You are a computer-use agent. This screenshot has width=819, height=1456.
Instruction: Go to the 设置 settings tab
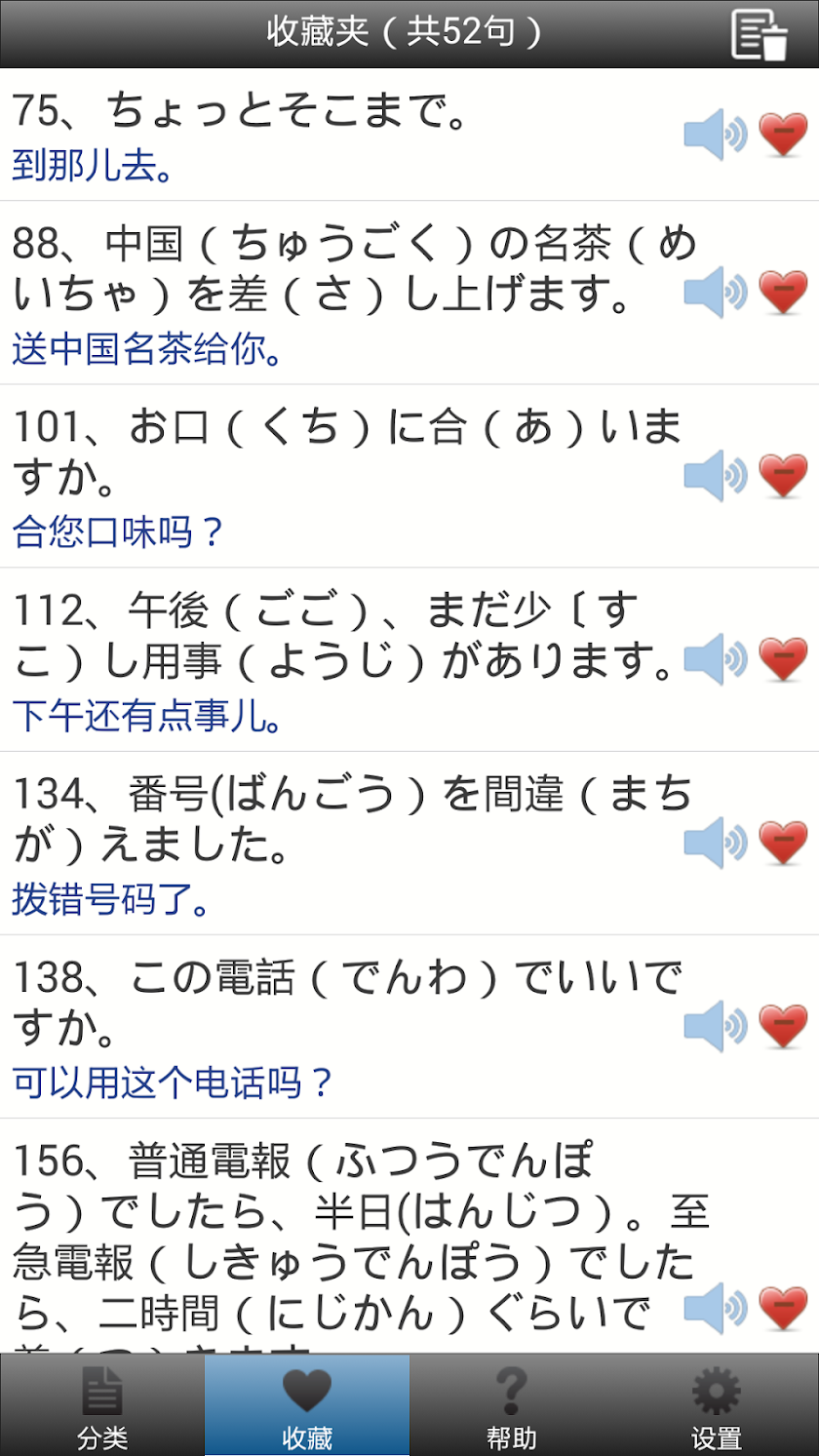pos(716,1405)
